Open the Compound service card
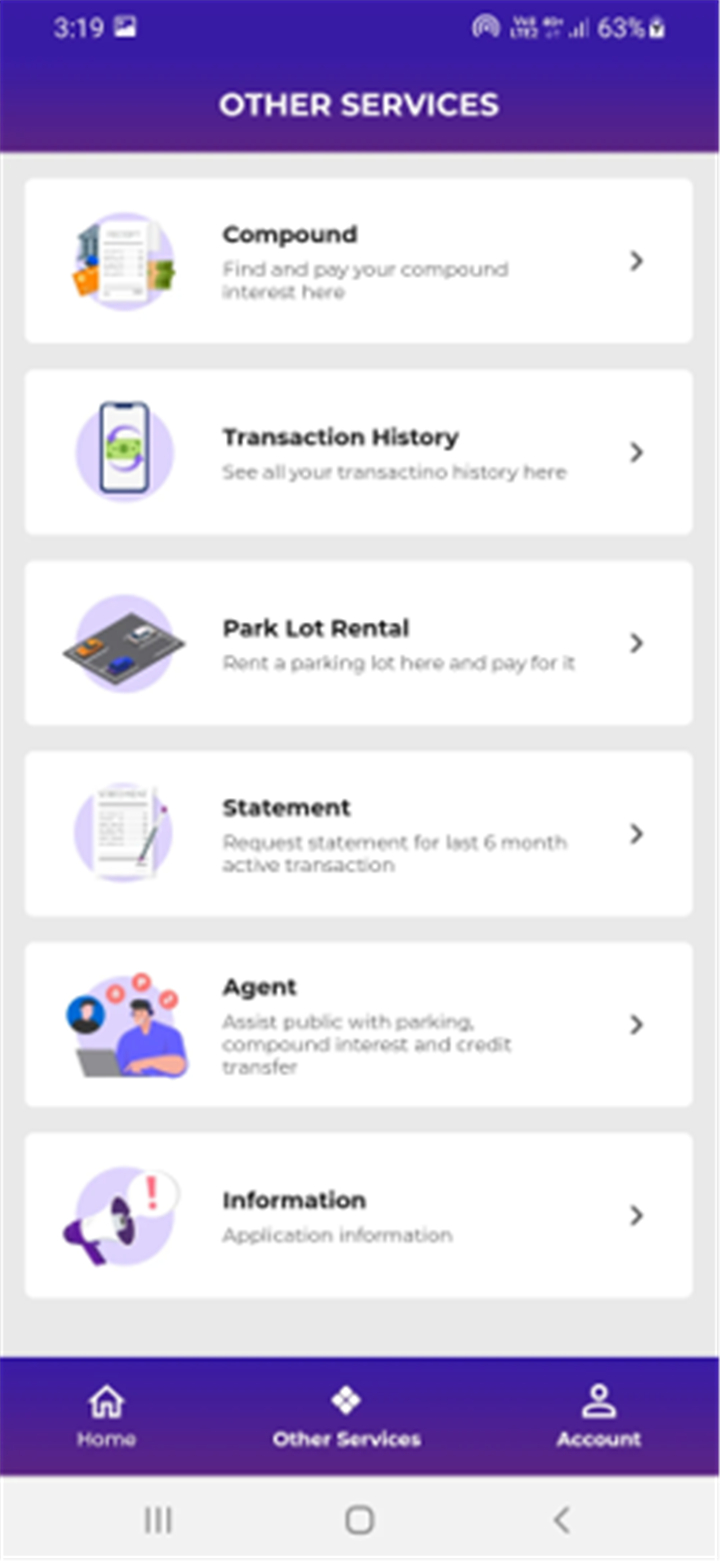 (358, 261)
